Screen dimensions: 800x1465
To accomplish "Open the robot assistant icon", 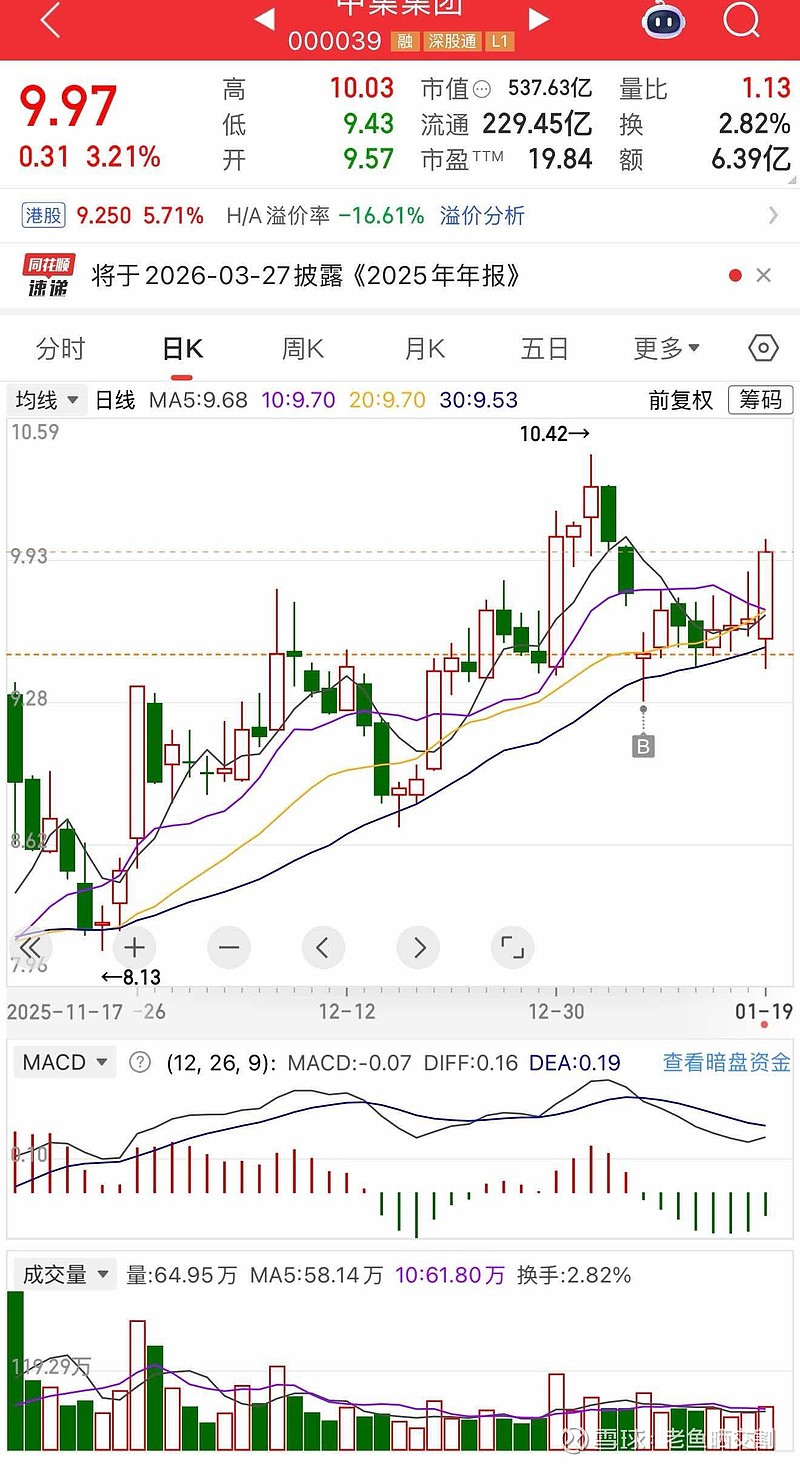I will click(x=664, y=20).
